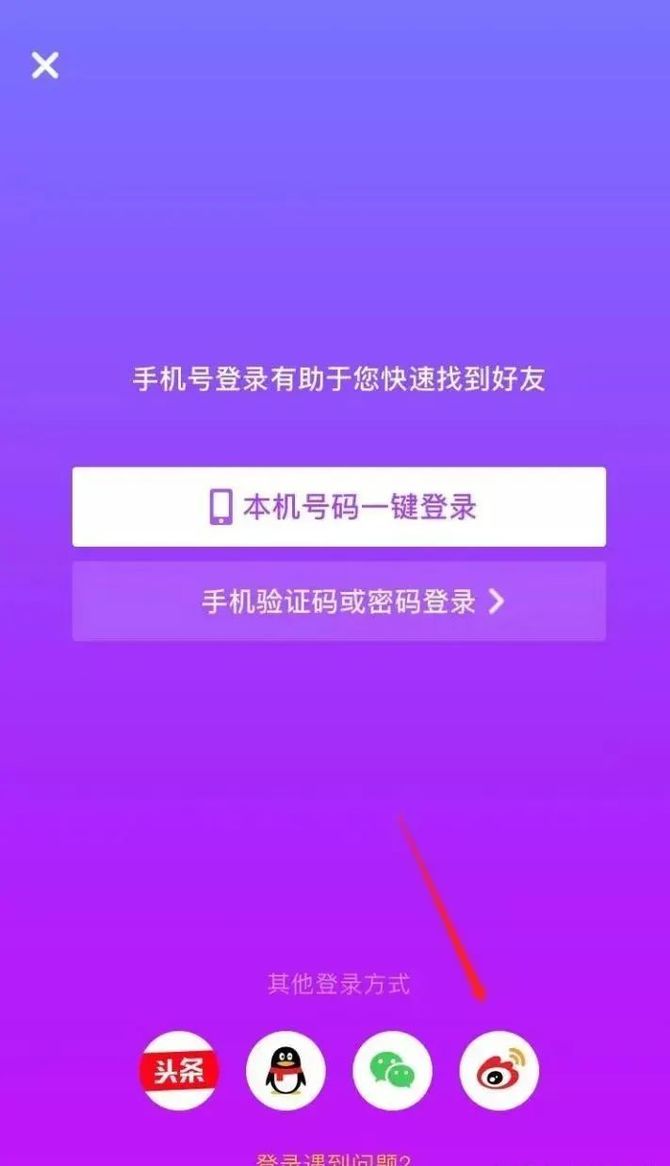
Task: Open 登录遇到问题 help link
Action: pos(334,1159)
